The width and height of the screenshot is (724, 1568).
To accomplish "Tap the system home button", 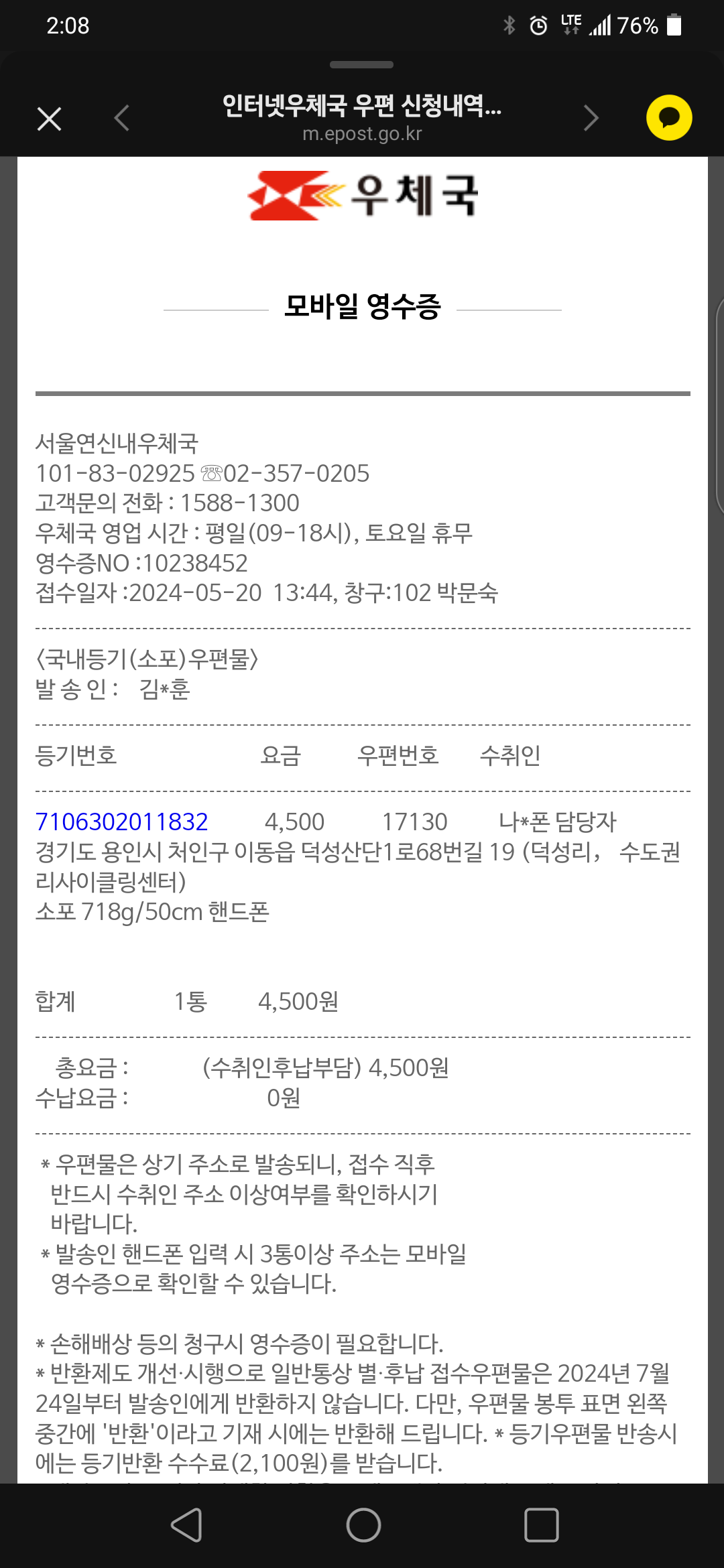I will 363,1526.
